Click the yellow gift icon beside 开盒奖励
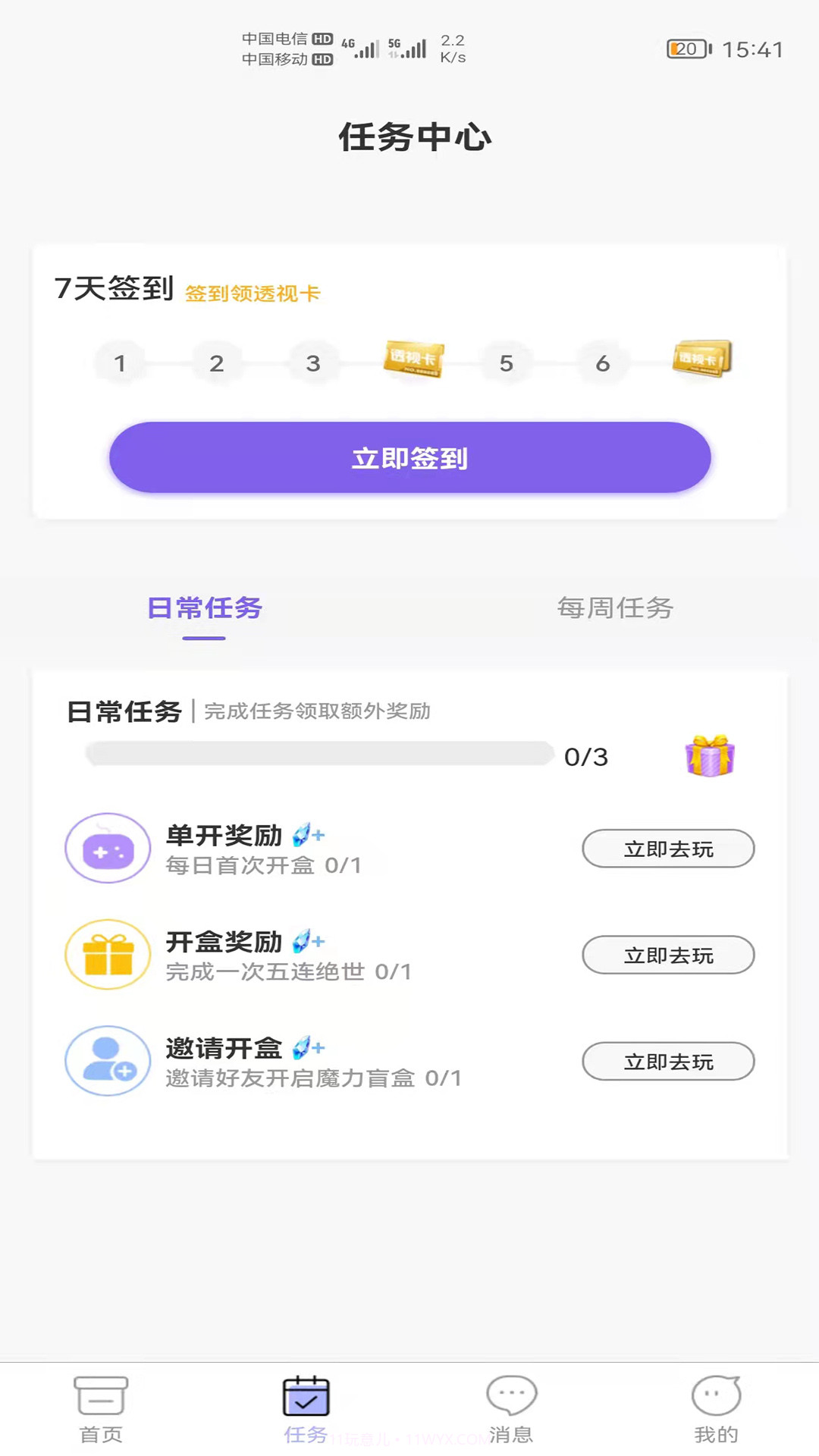 point(108,955)
